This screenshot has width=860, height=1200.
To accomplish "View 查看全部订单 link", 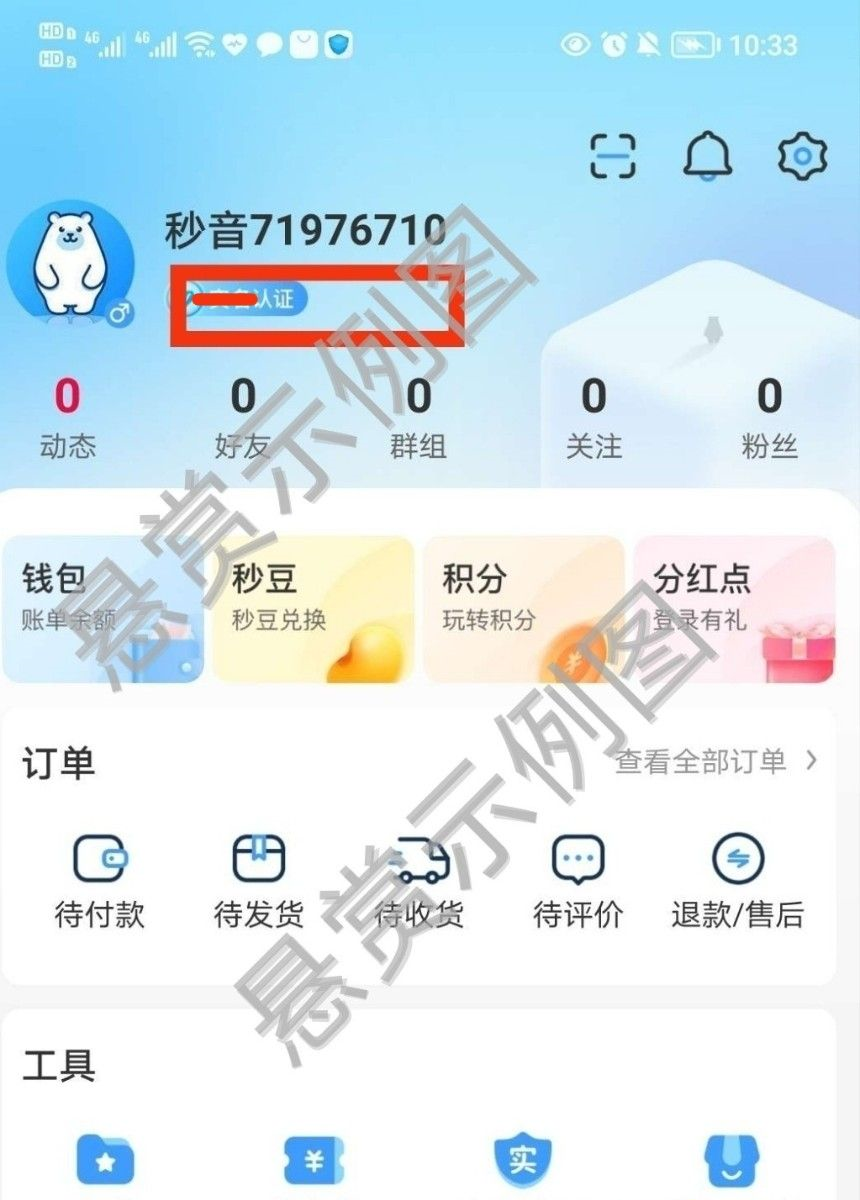I will click(x=715, y=762).
